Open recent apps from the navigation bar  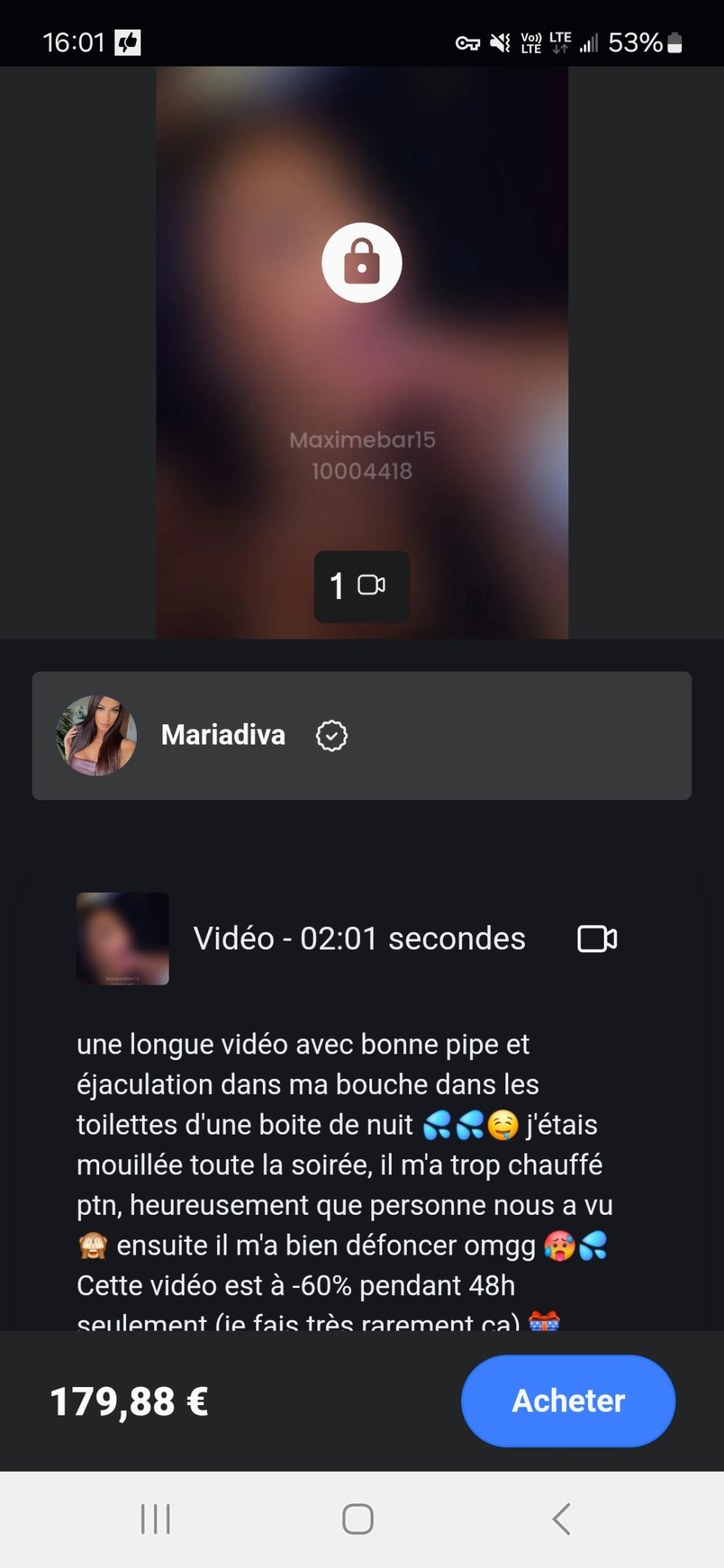[156, 1518]
